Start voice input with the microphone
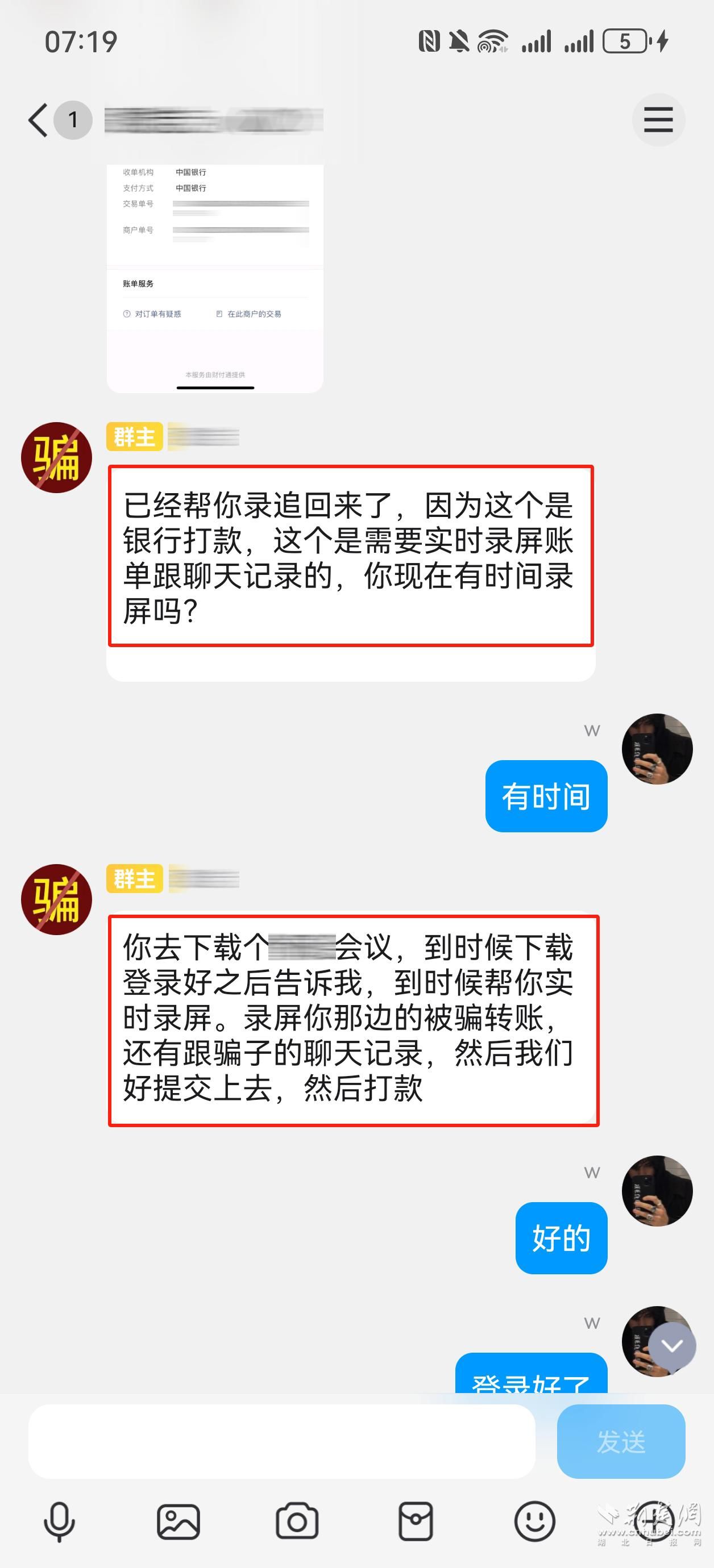Viewport: 714px width, 1568px height. point(60,1522)
